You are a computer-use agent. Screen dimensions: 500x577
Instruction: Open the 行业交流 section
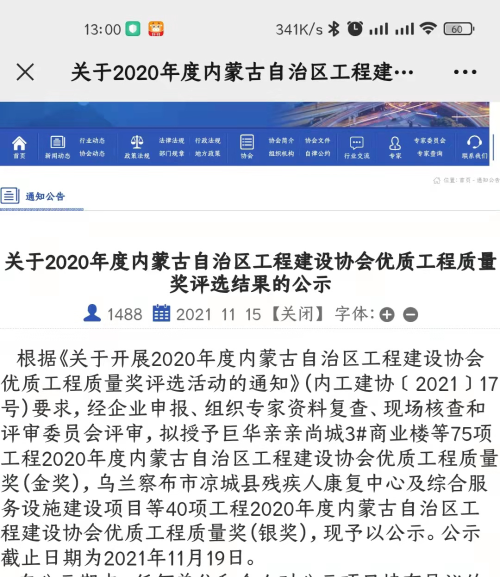(x=357, y=148)
